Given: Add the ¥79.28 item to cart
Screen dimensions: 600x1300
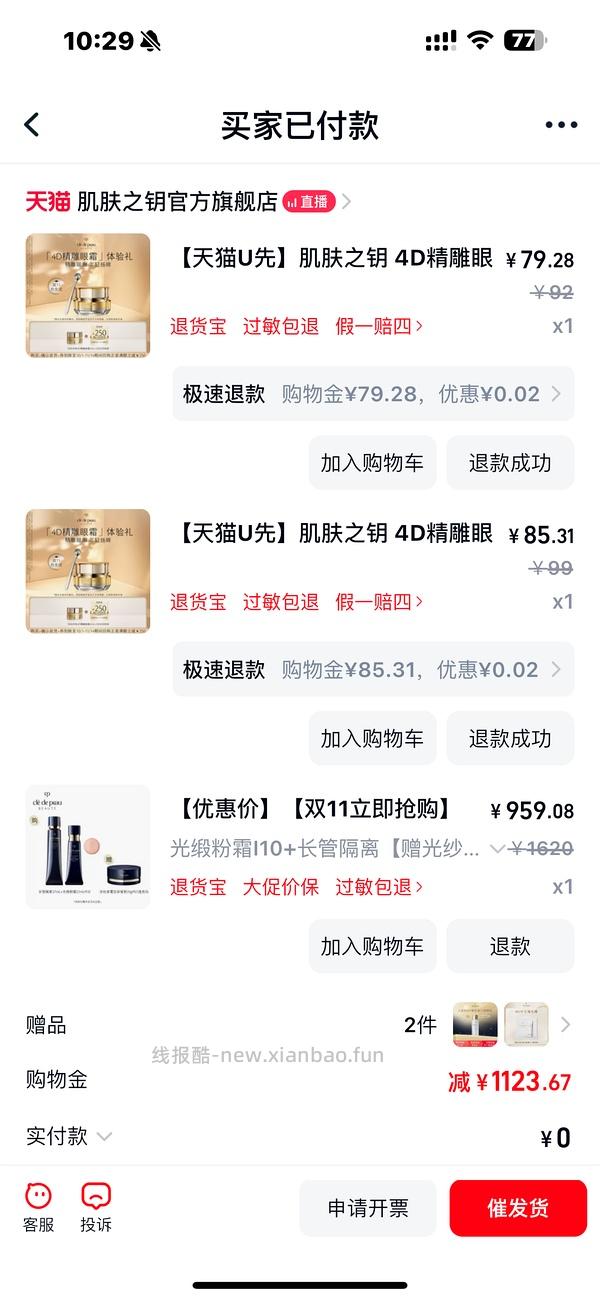Looking at the screenshot, I should point(372,463).
